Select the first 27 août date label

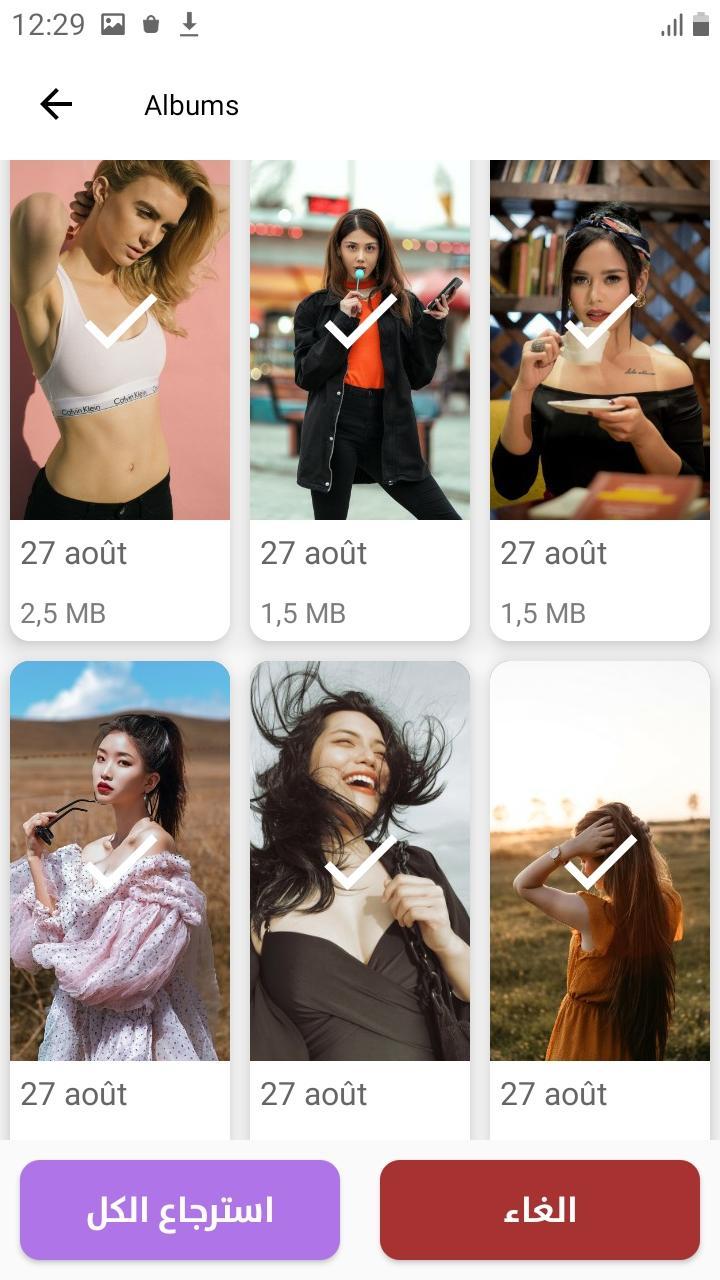(x=74, y=553)
